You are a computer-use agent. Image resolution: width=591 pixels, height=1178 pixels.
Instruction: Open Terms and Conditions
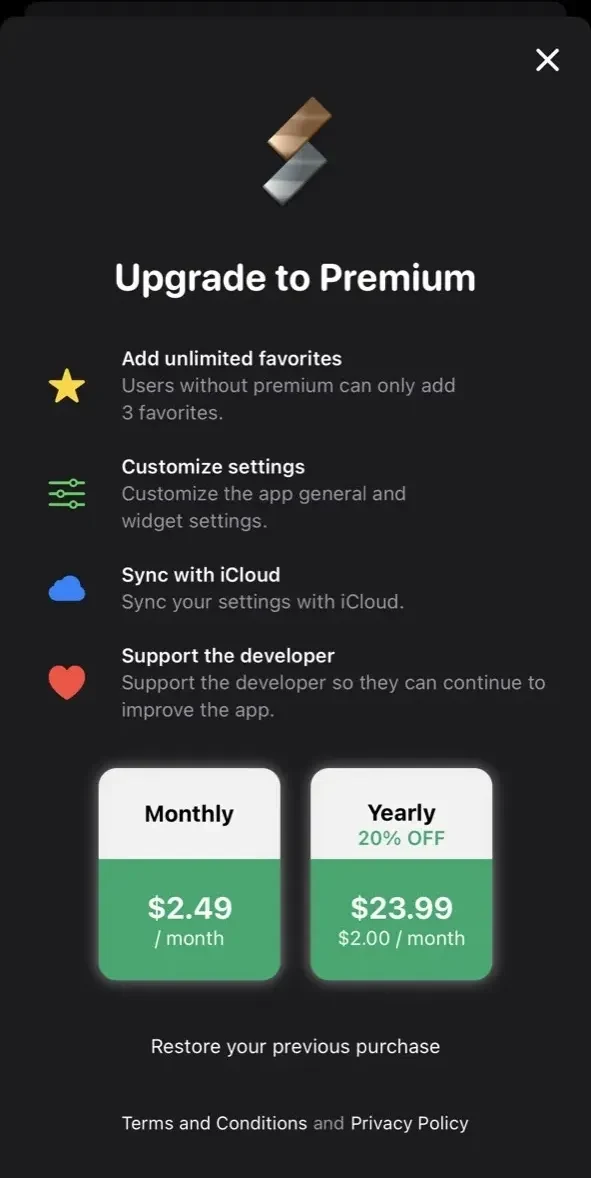pos(214,1123)
